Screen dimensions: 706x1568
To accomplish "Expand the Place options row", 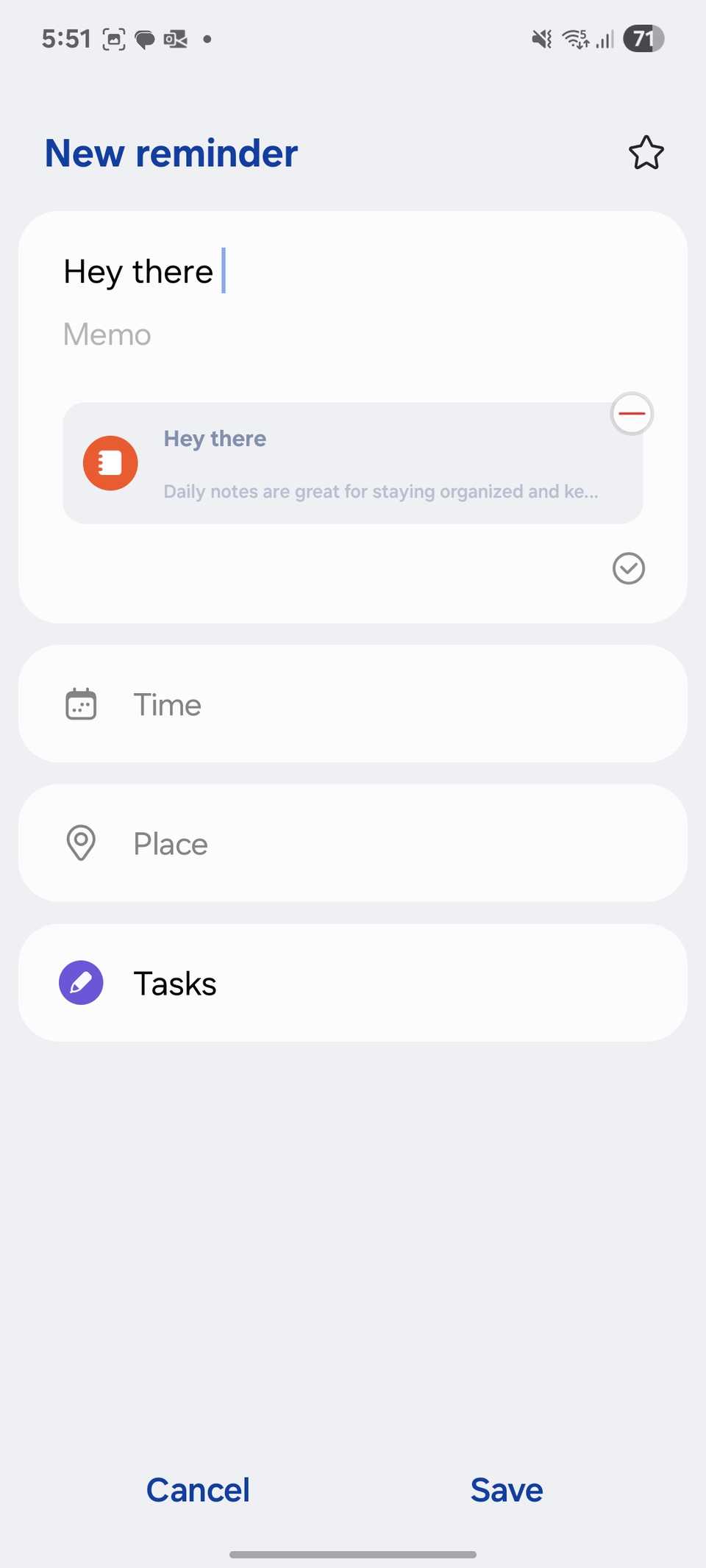I will click(x=353, y=843).
